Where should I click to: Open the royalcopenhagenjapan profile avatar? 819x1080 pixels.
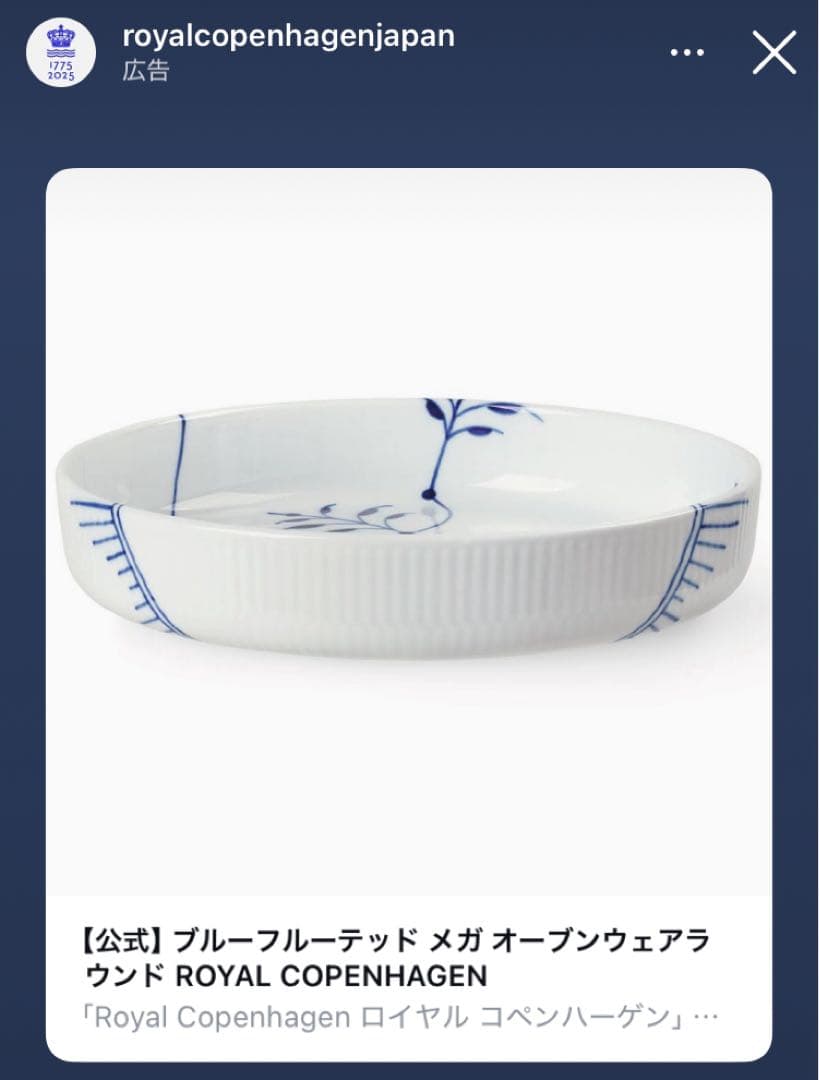pos(61,52)
